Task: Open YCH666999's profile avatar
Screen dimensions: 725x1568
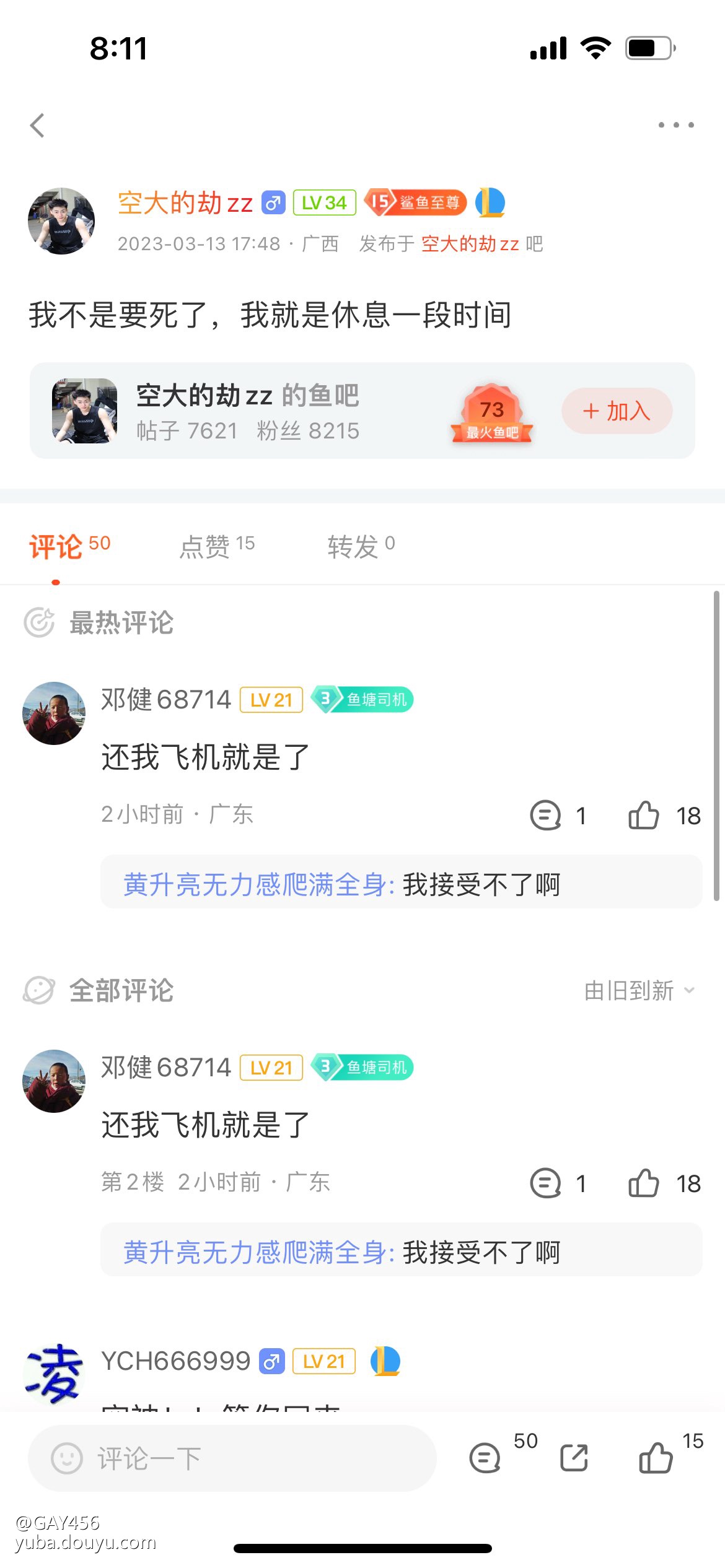Action: click(54, 1372)
